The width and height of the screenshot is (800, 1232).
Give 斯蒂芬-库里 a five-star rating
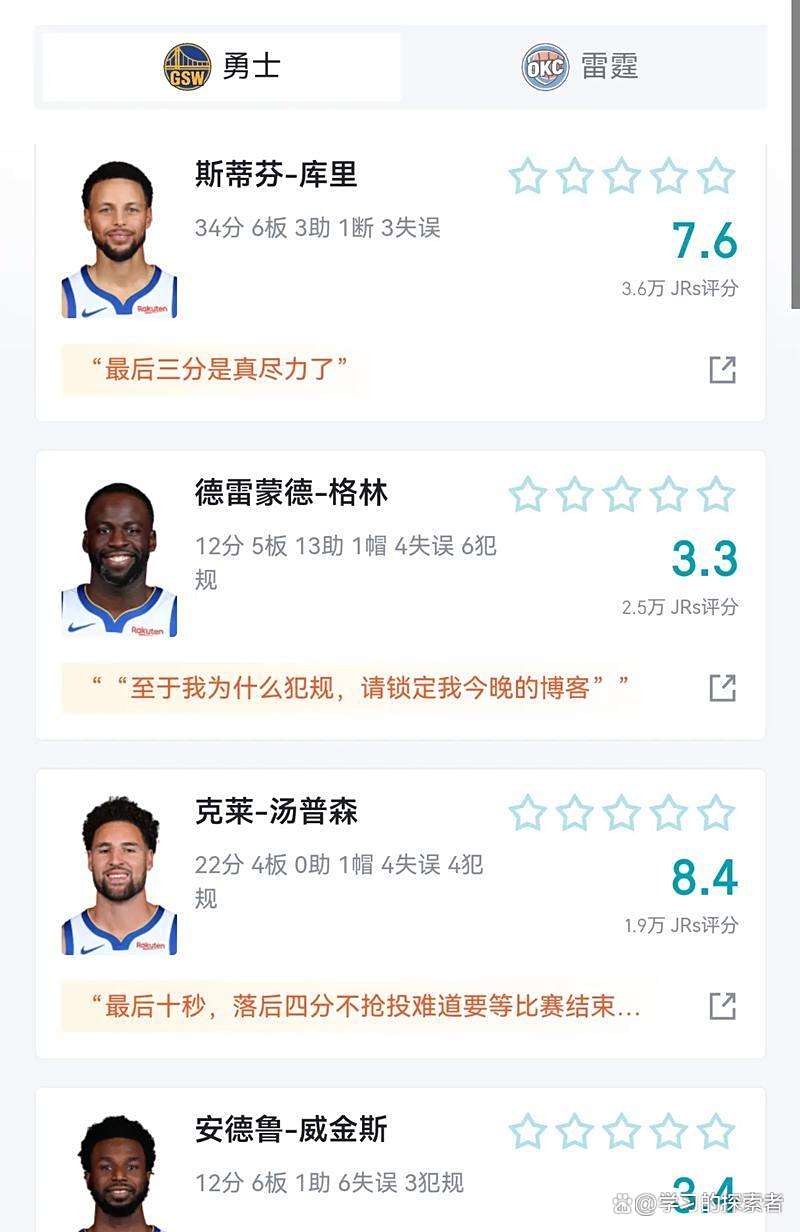click(716, 177)
